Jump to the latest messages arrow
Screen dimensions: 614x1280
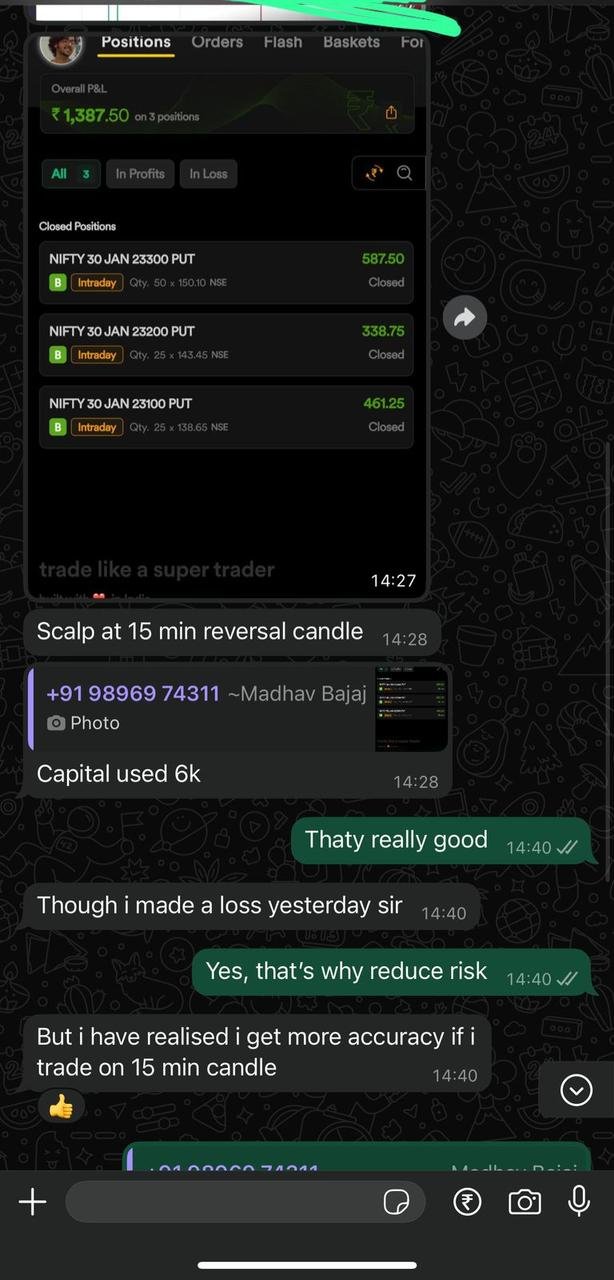click(576, 1090)
